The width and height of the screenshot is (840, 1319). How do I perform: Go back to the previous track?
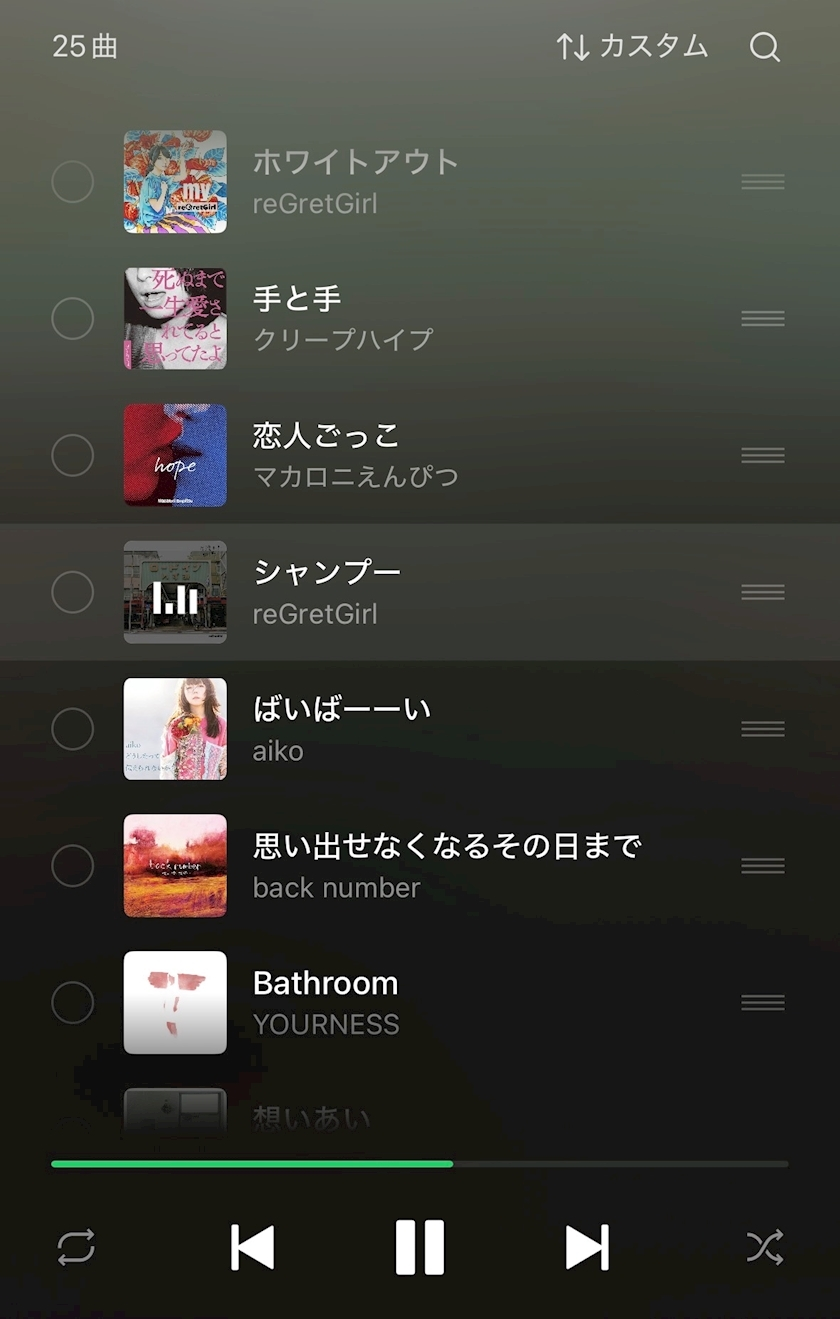pos(252,1248)
